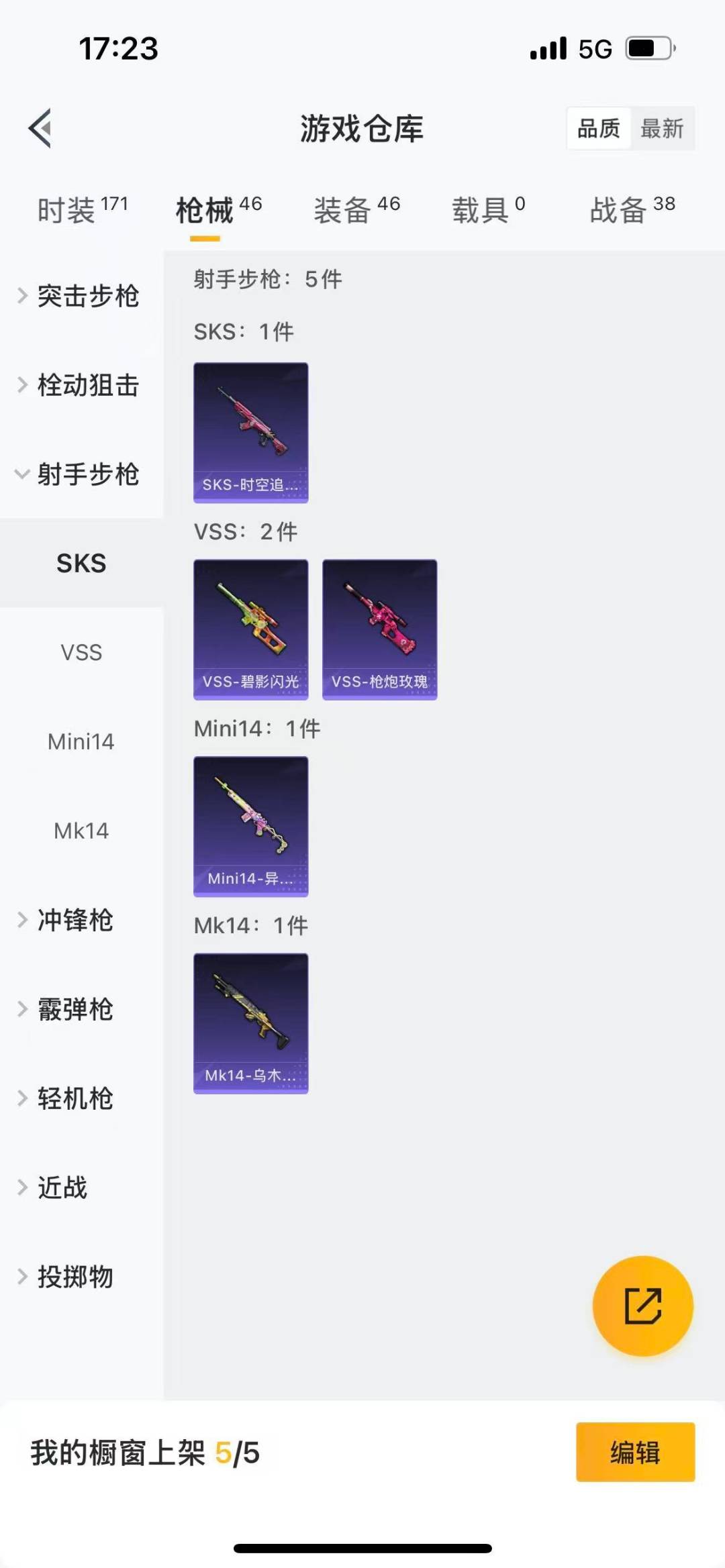Open the VSS-碧影闪光 skin card
Image resolution: width=725 pixels, height=1568 pixels.
[x=251, y=629]
